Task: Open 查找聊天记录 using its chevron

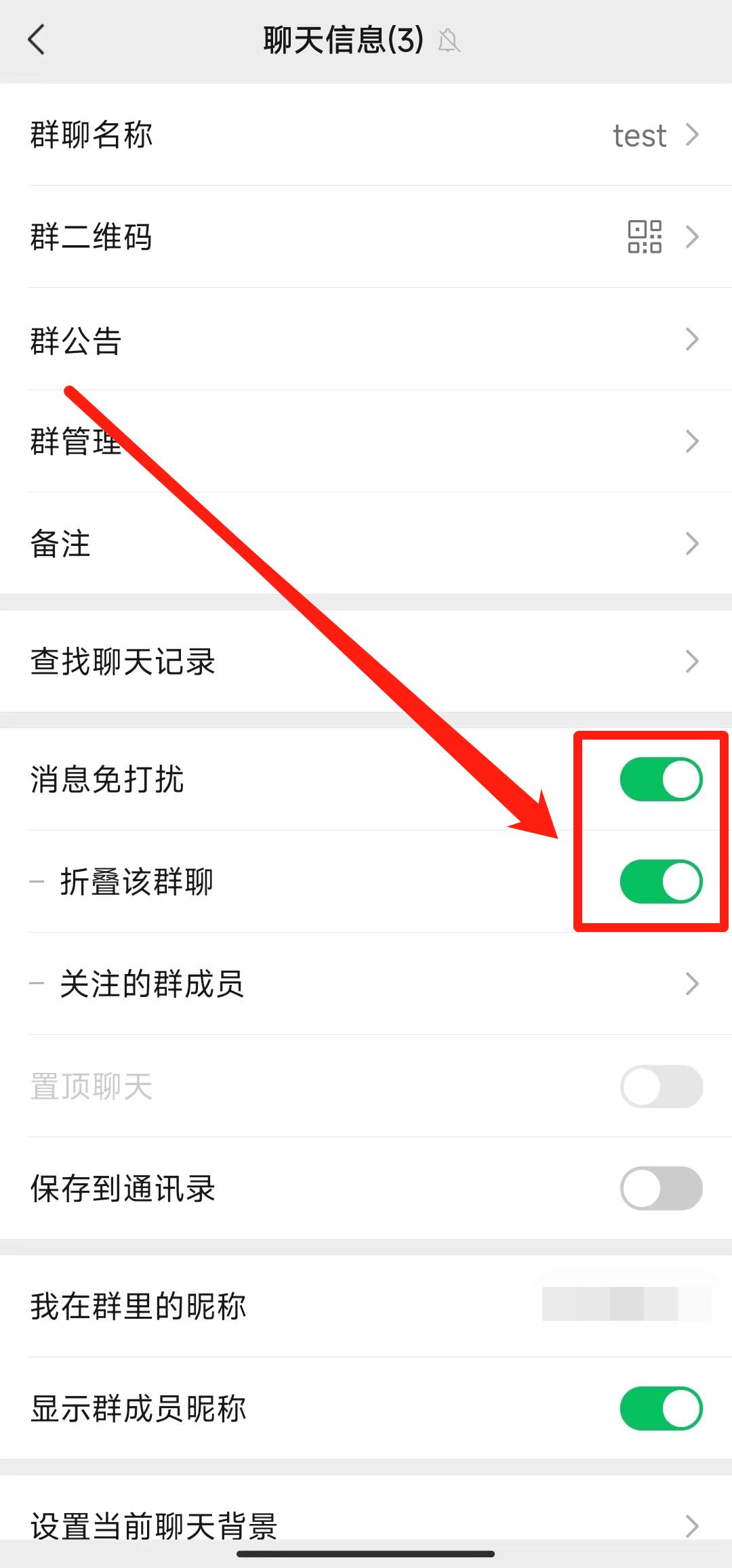Action: (x=691, y=660)
